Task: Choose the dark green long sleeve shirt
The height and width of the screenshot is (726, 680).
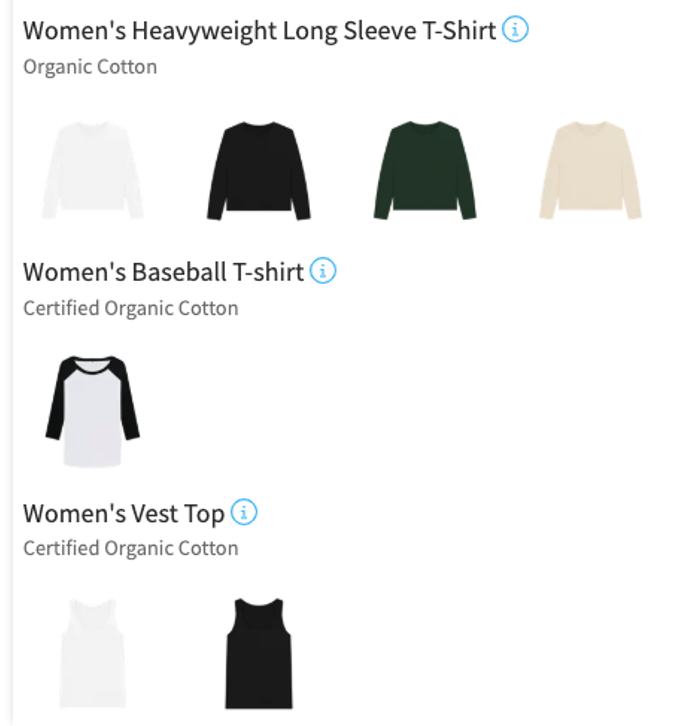Action: point(425,170)
